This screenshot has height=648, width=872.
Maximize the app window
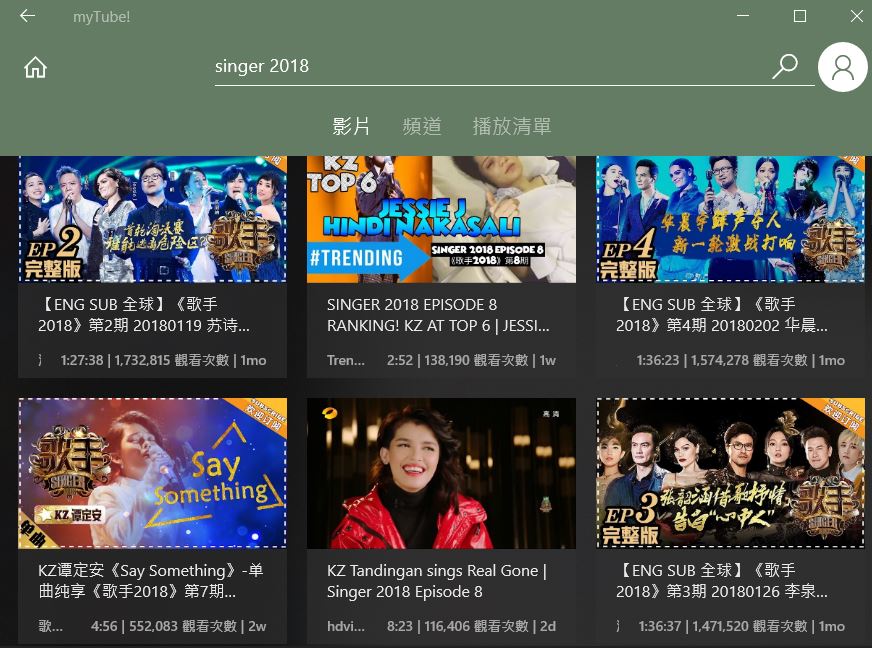pyautogui.click(x=799, y=16)
